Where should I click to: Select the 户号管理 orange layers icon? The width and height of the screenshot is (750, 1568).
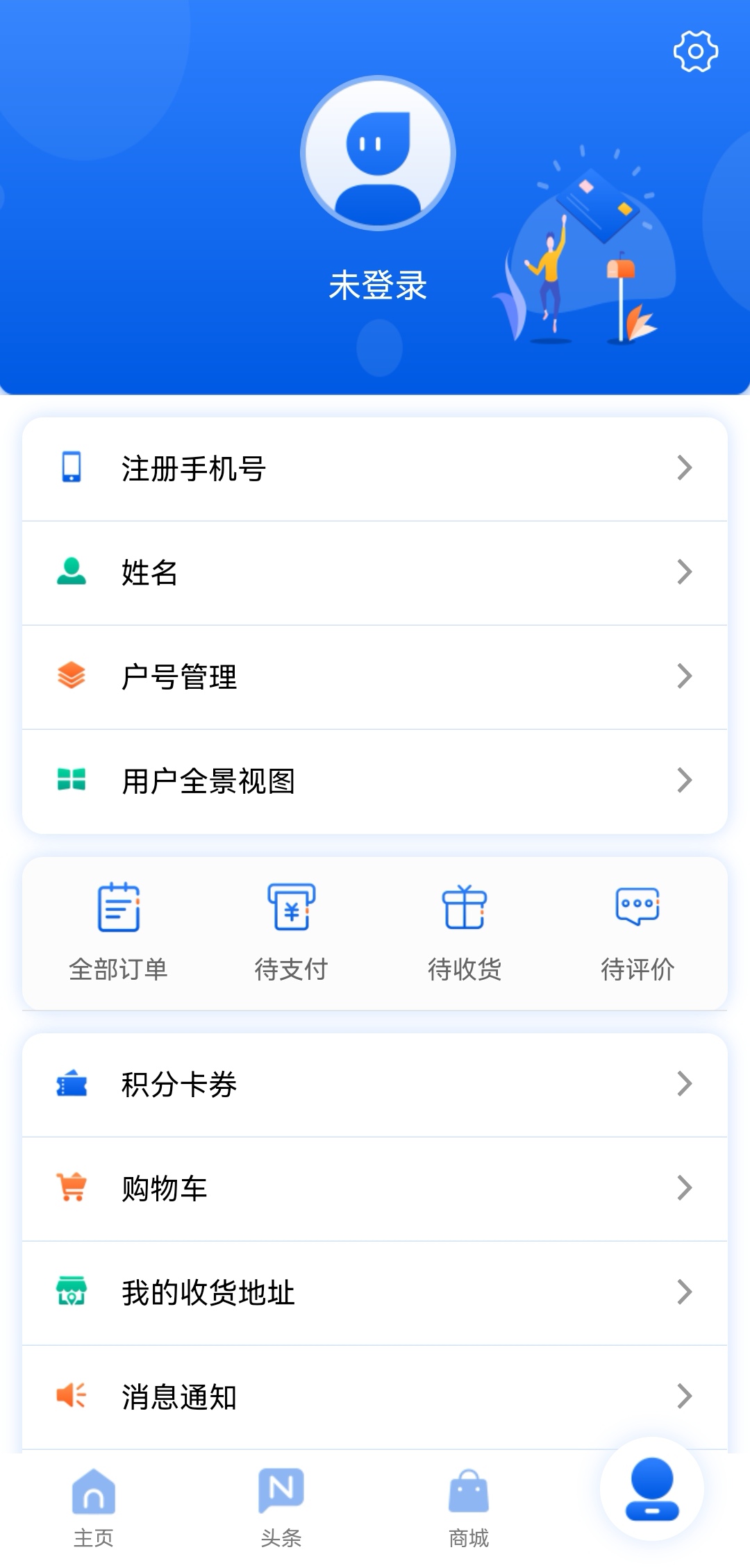click(x=72, y=675)
